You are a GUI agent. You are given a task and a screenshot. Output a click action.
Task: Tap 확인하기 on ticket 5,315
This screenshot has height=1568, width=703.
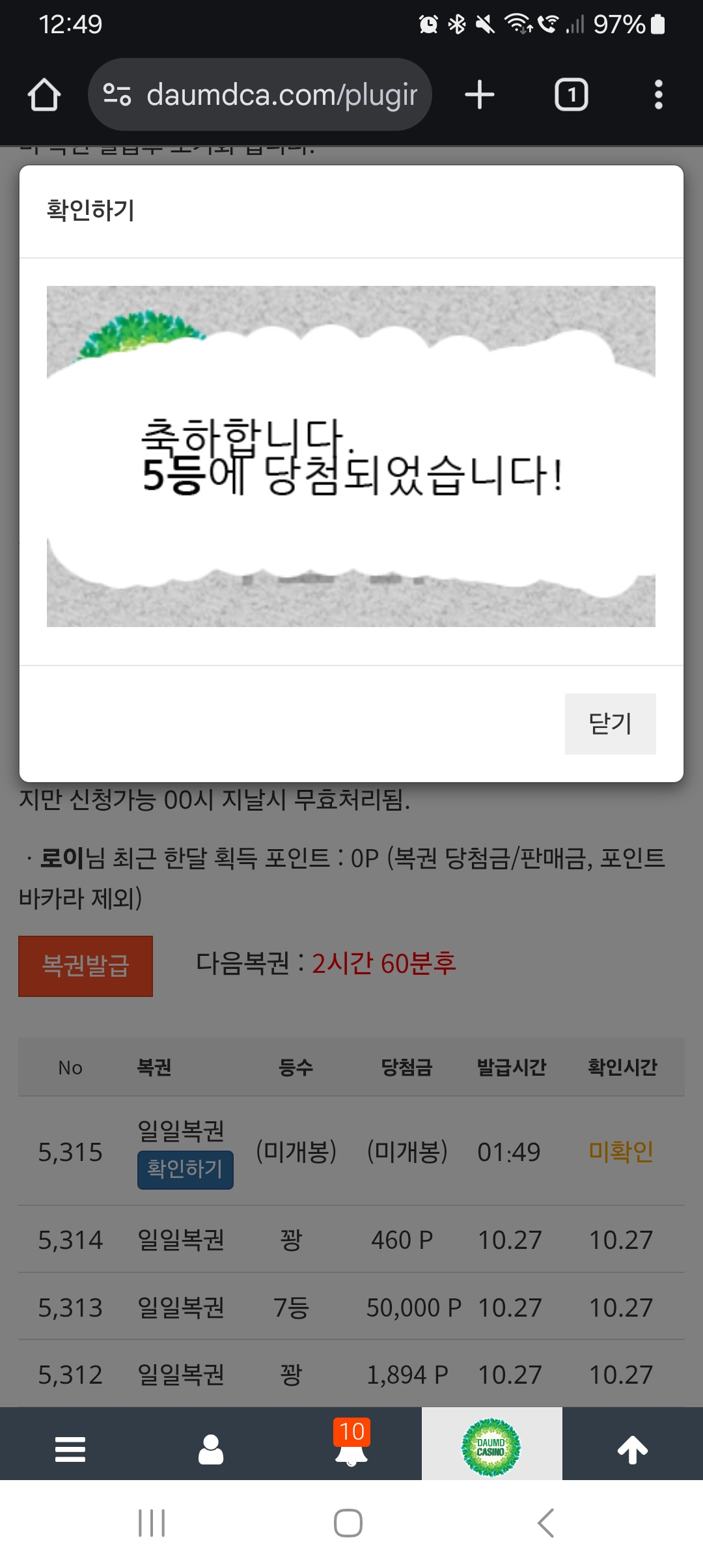[x=185, y=1169]
